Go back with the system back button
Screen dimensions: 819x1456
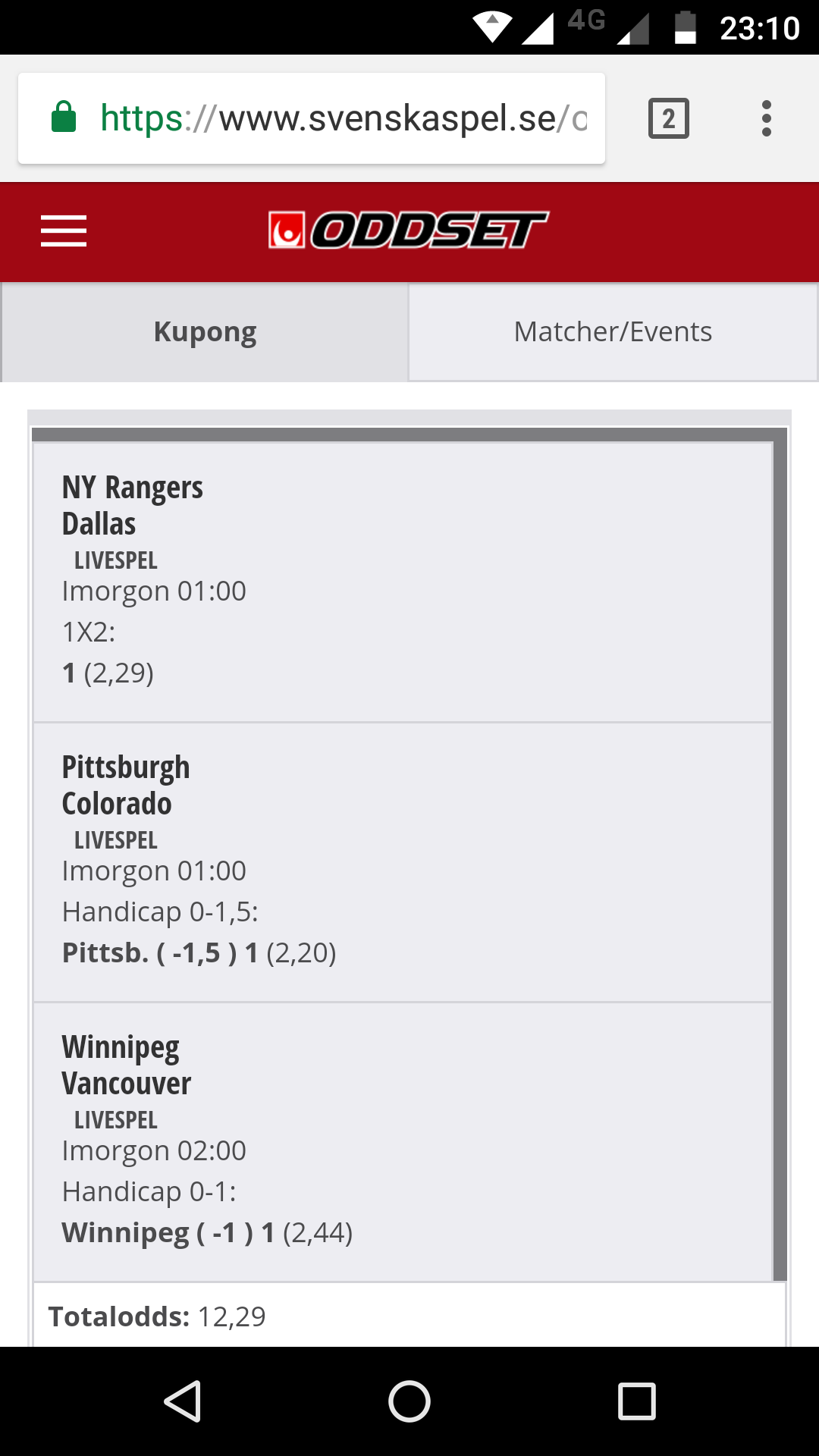pyautogui.click(x=182, y=1401)
